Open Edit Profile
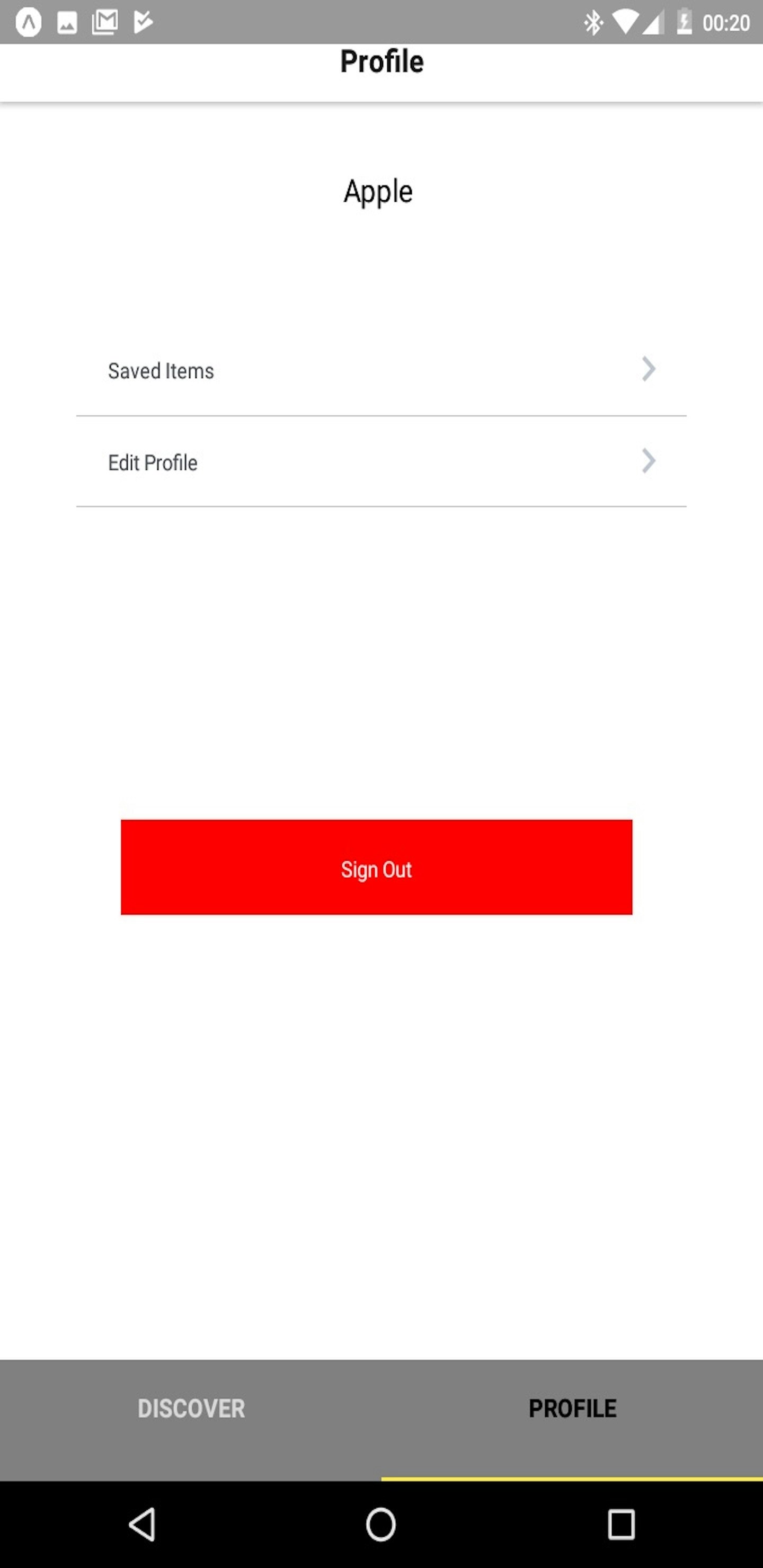The image size is (763, 1568). click(x=380, y=462)
